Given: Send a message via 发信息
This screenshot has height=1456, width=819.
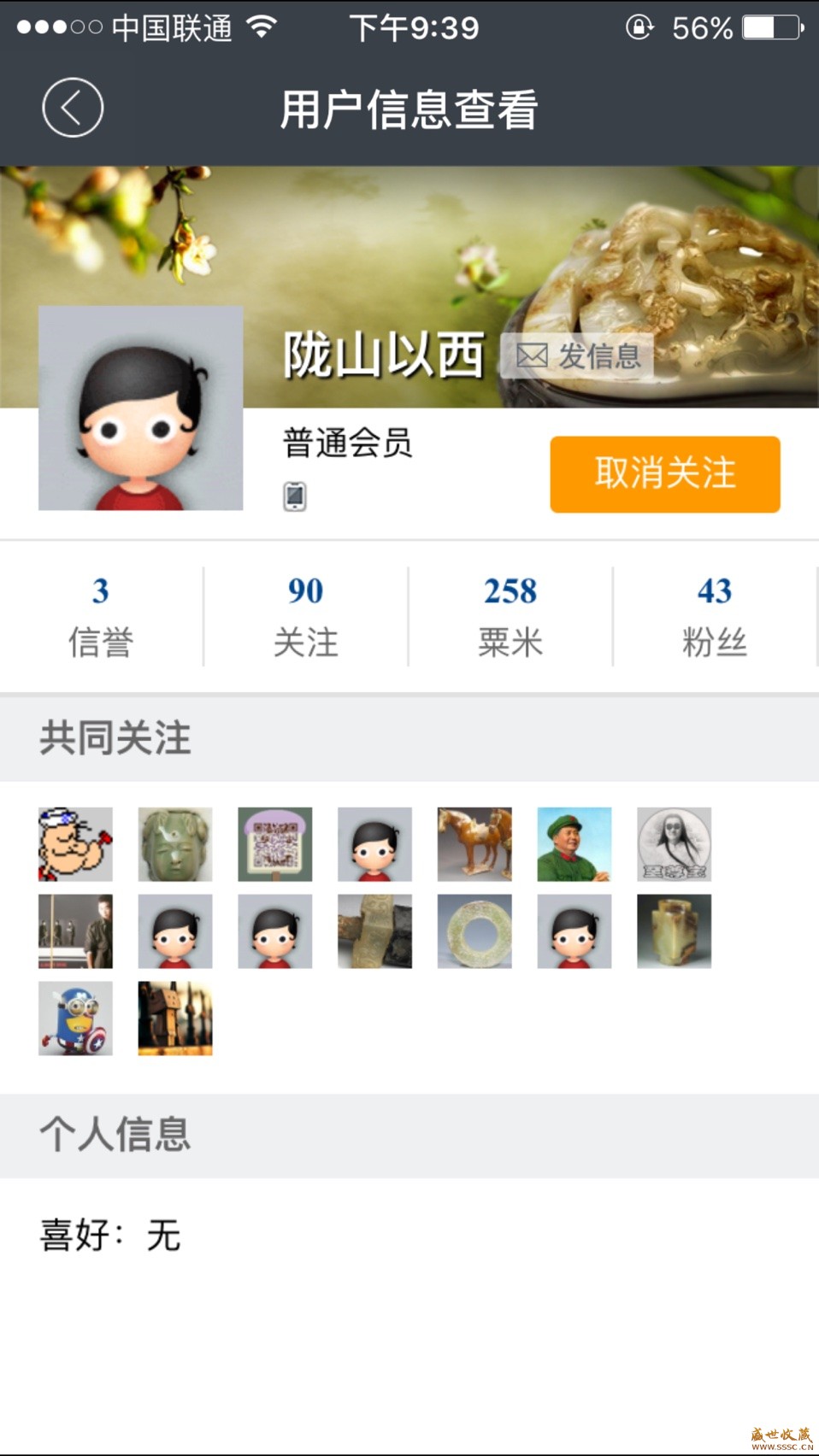Looking at the screenshot, I should (x=578, y=355).
